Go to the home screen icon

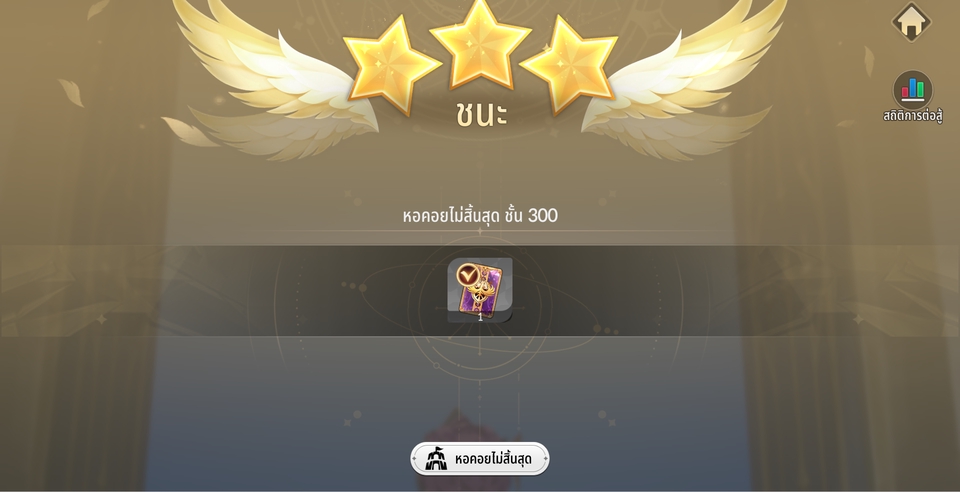[x=911, y=22]
